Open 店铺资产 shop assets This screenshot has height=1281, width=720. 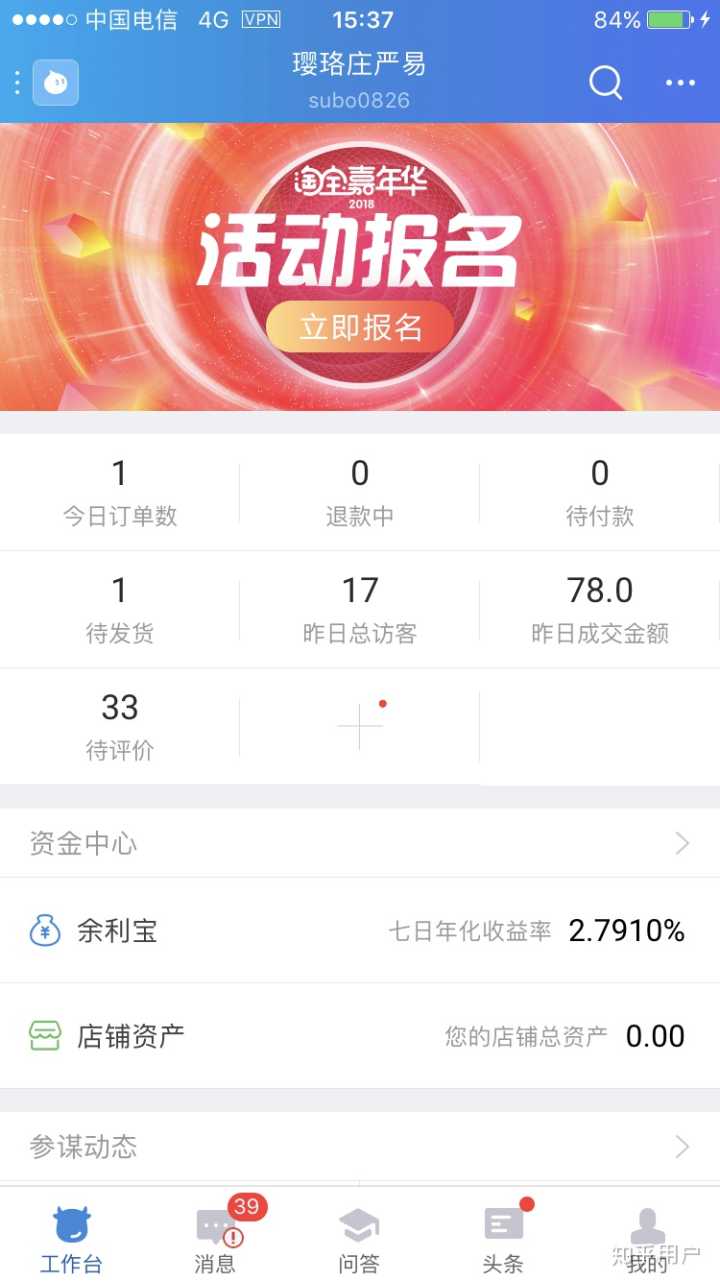click(360, 1036)
